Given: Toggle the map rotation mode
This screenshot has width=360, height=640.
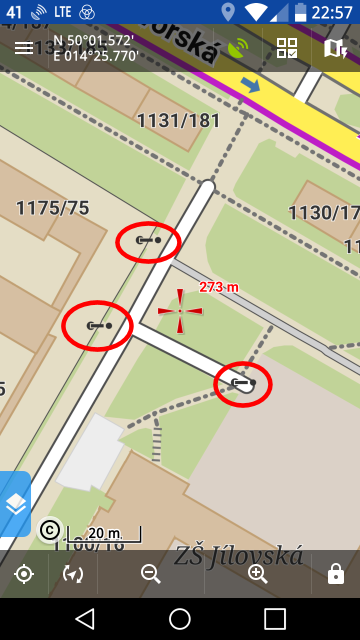Looking at the screenshot, I should point(73,574).
